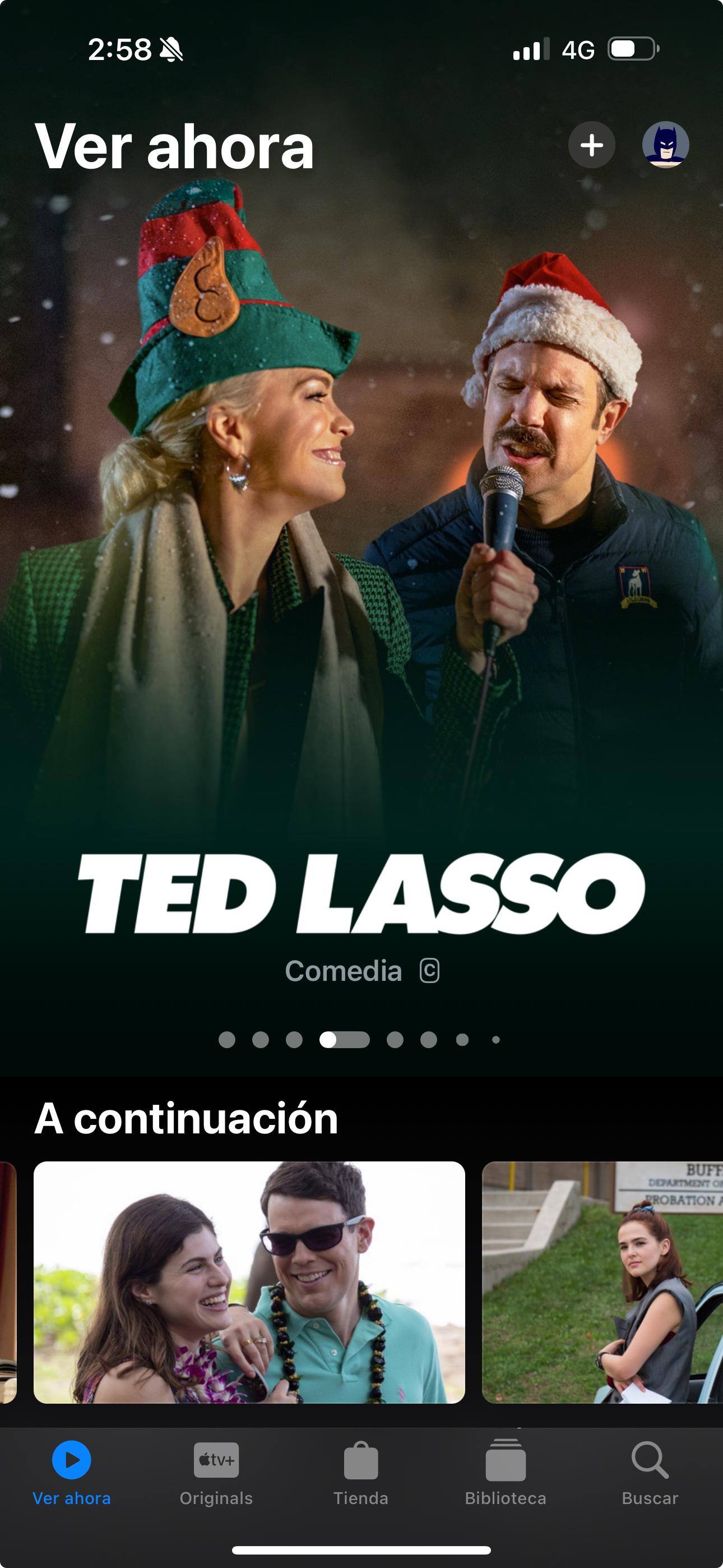This screenshot has height=1568, width=723.
Task: Open the Ted Lasso featured banner
Action: point(361,608)
